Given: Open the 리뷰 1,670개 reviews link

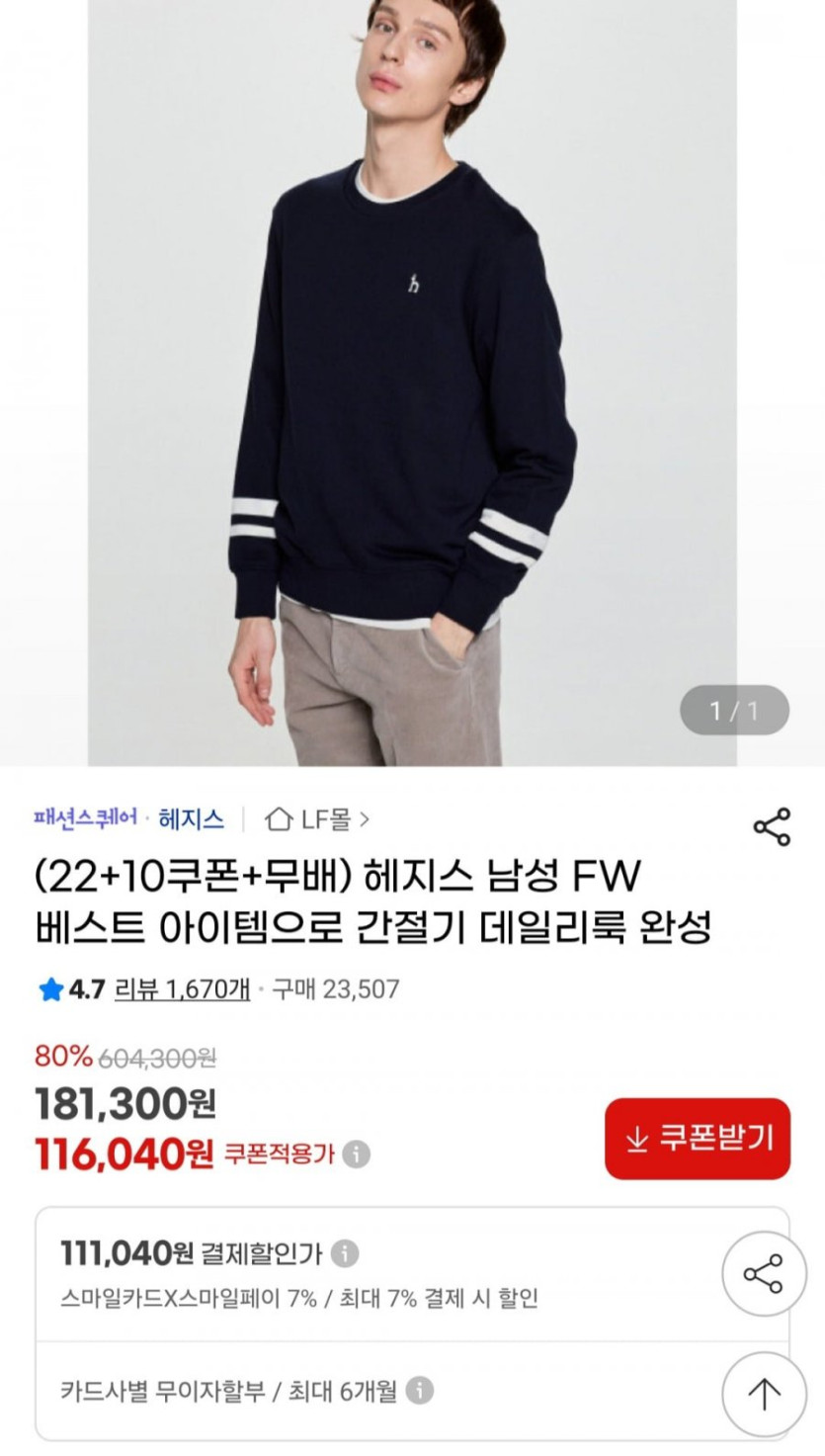Looking at the screenshot, I should pos(182,988).
